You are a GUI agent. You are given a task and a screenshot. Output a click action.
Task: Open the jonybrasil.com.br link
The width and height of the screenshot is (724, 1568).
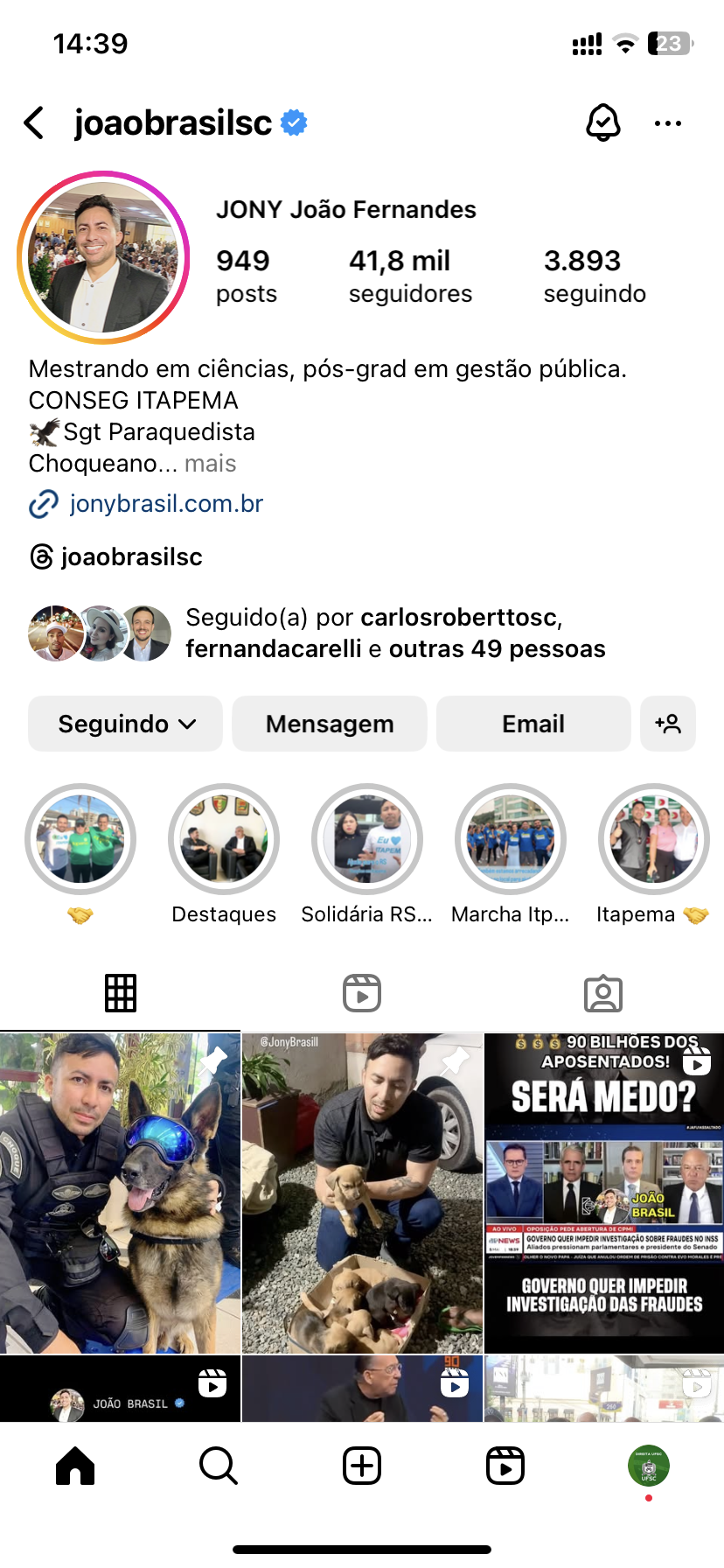point(166,504)
